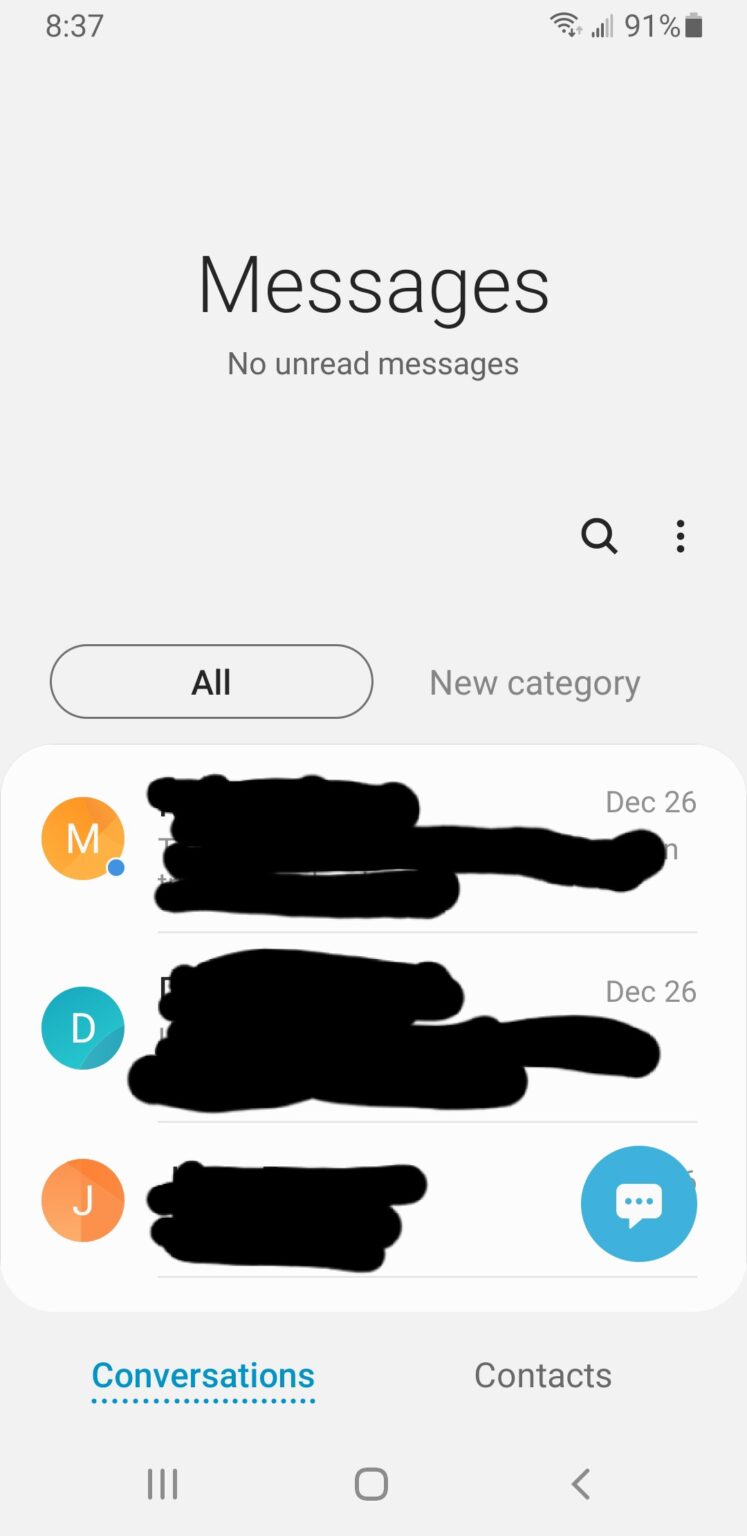Select the All conversation filter
The height and width of the screenshot is (1536, 747).
pos(210,682)
